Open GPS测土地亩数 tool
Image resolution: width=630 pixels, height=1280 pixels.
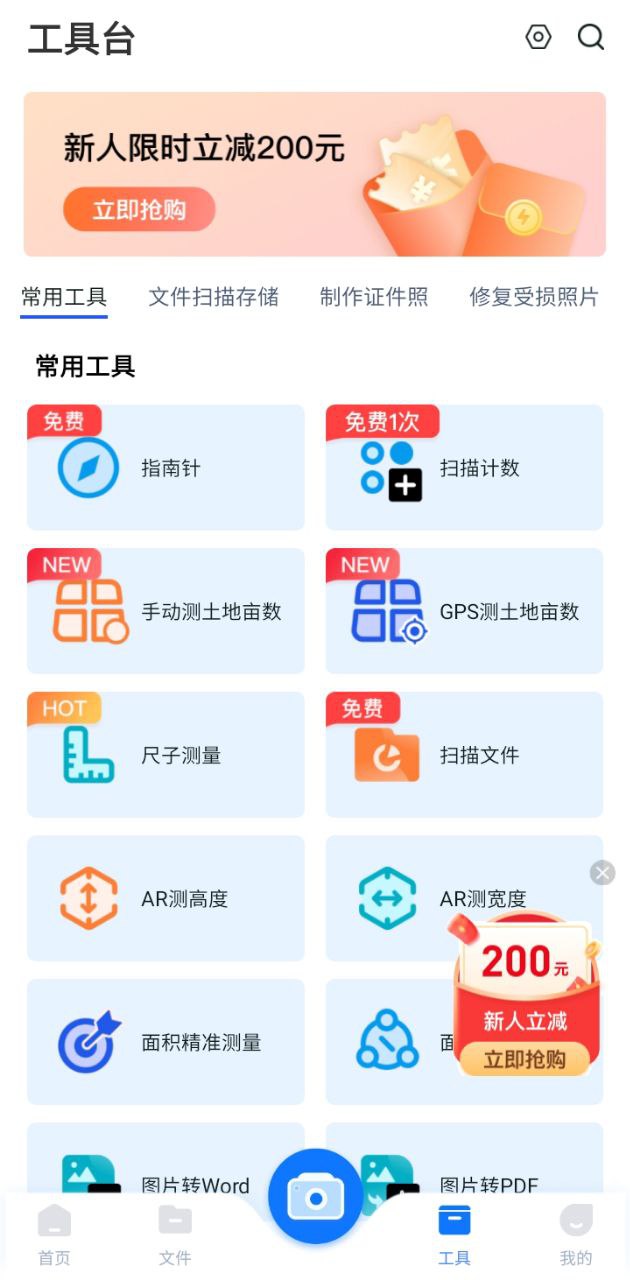[464, 611]
